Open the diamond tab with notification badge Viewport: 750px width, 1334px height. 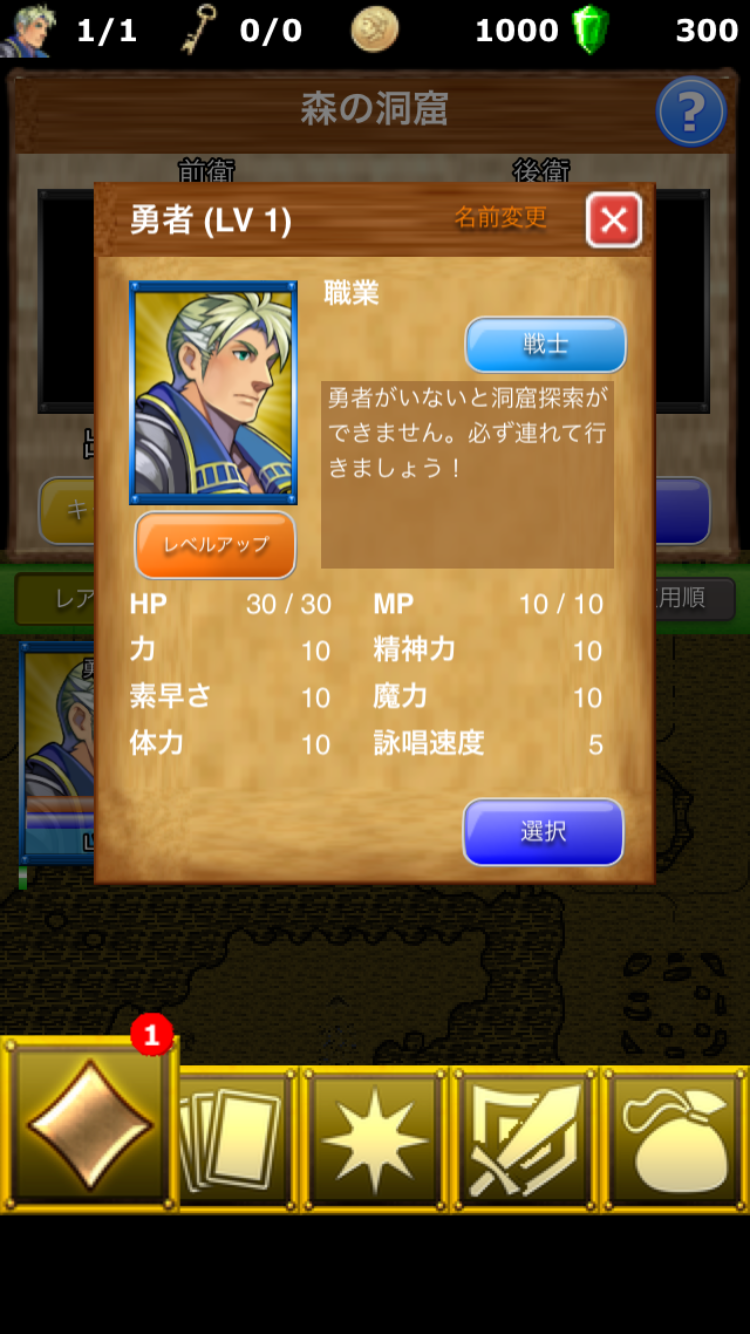pos(90,1125)
